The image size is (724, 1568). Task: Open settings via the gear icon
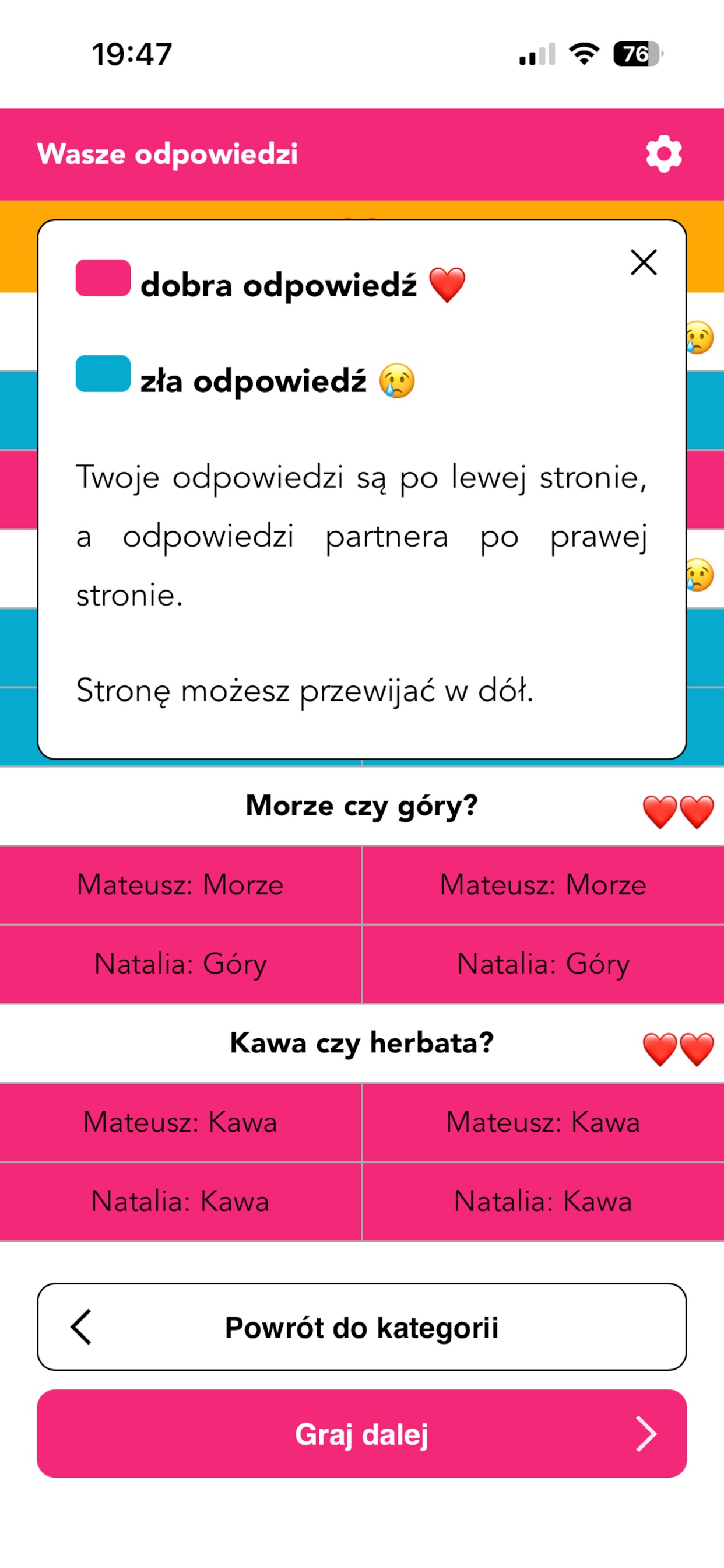(x=663, y=154)
